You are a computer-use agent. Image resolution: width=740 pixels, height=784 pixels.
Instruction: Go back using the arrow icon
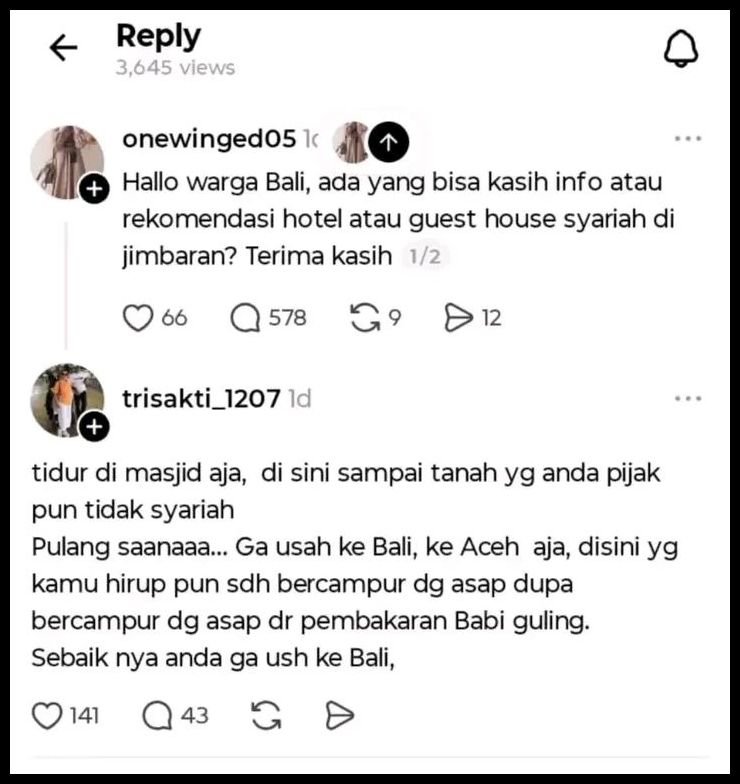point(63,47)
